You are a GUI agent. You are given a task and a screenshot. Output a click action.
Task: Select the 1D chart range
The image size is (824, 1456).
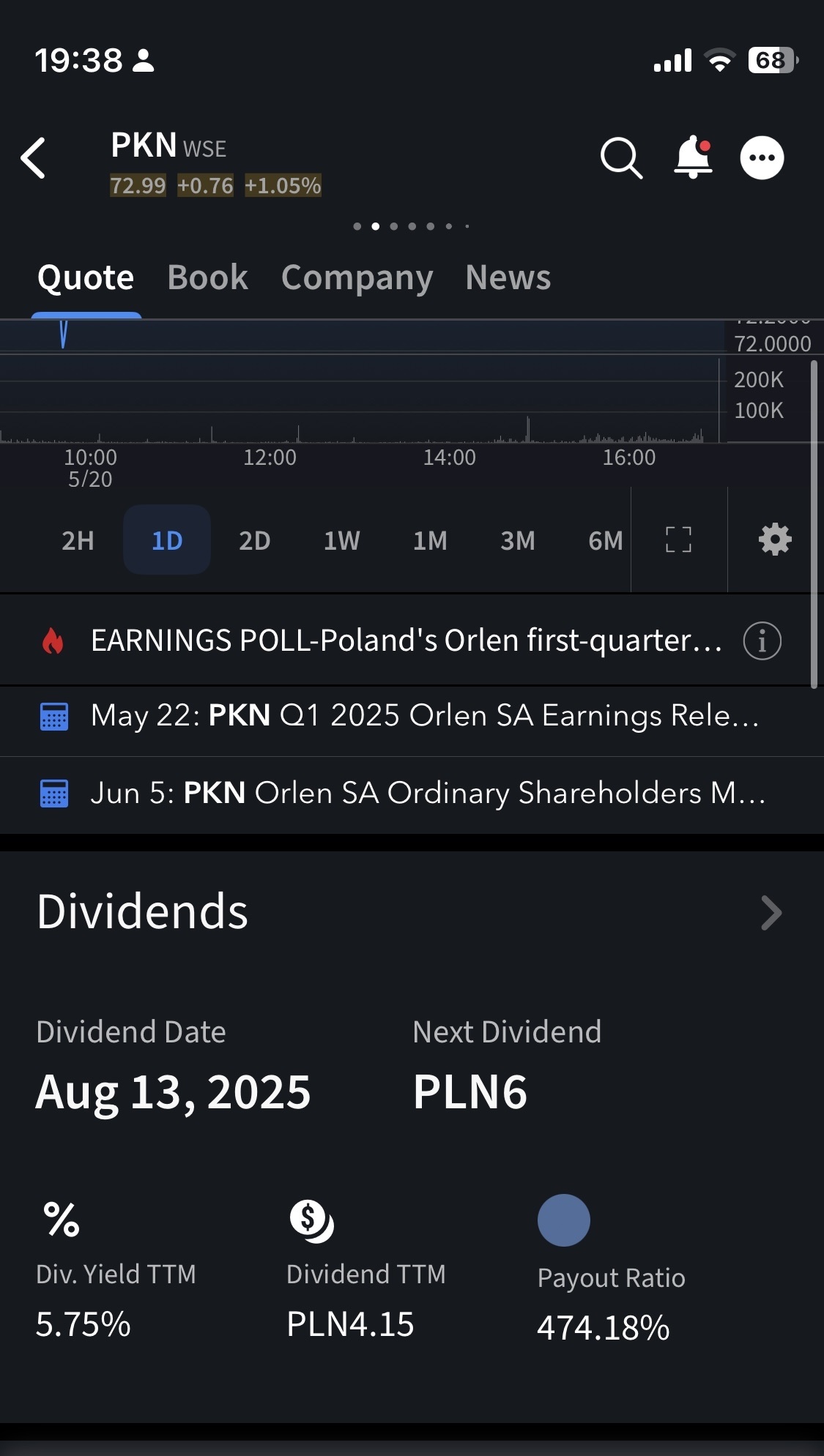point(167,540)
